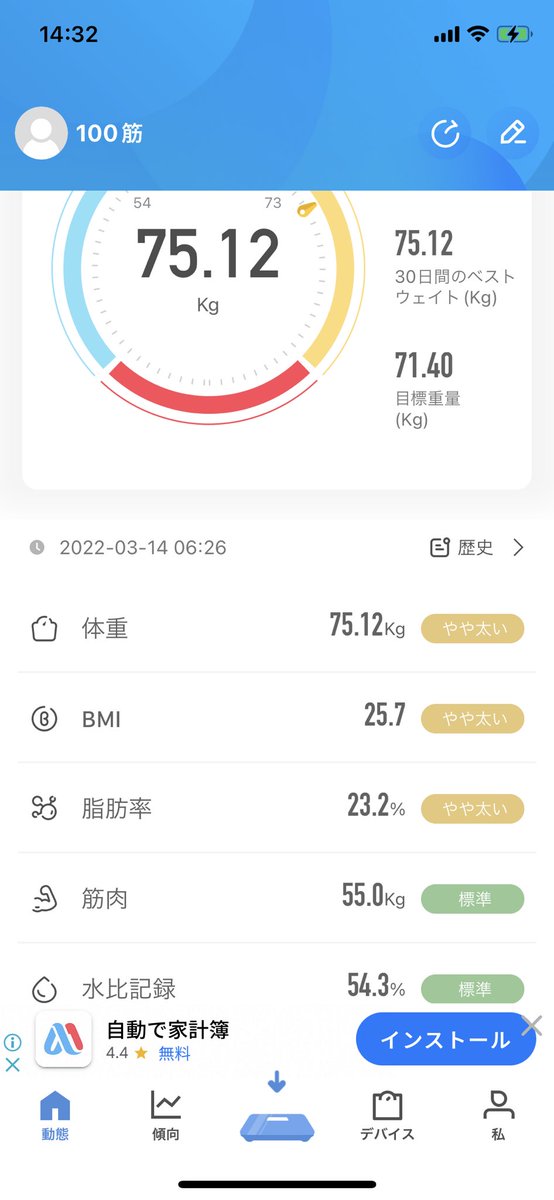Dismiss the ad banner with X
554x1200 pixels.
pyautogui.click(x=532, y=1025)
